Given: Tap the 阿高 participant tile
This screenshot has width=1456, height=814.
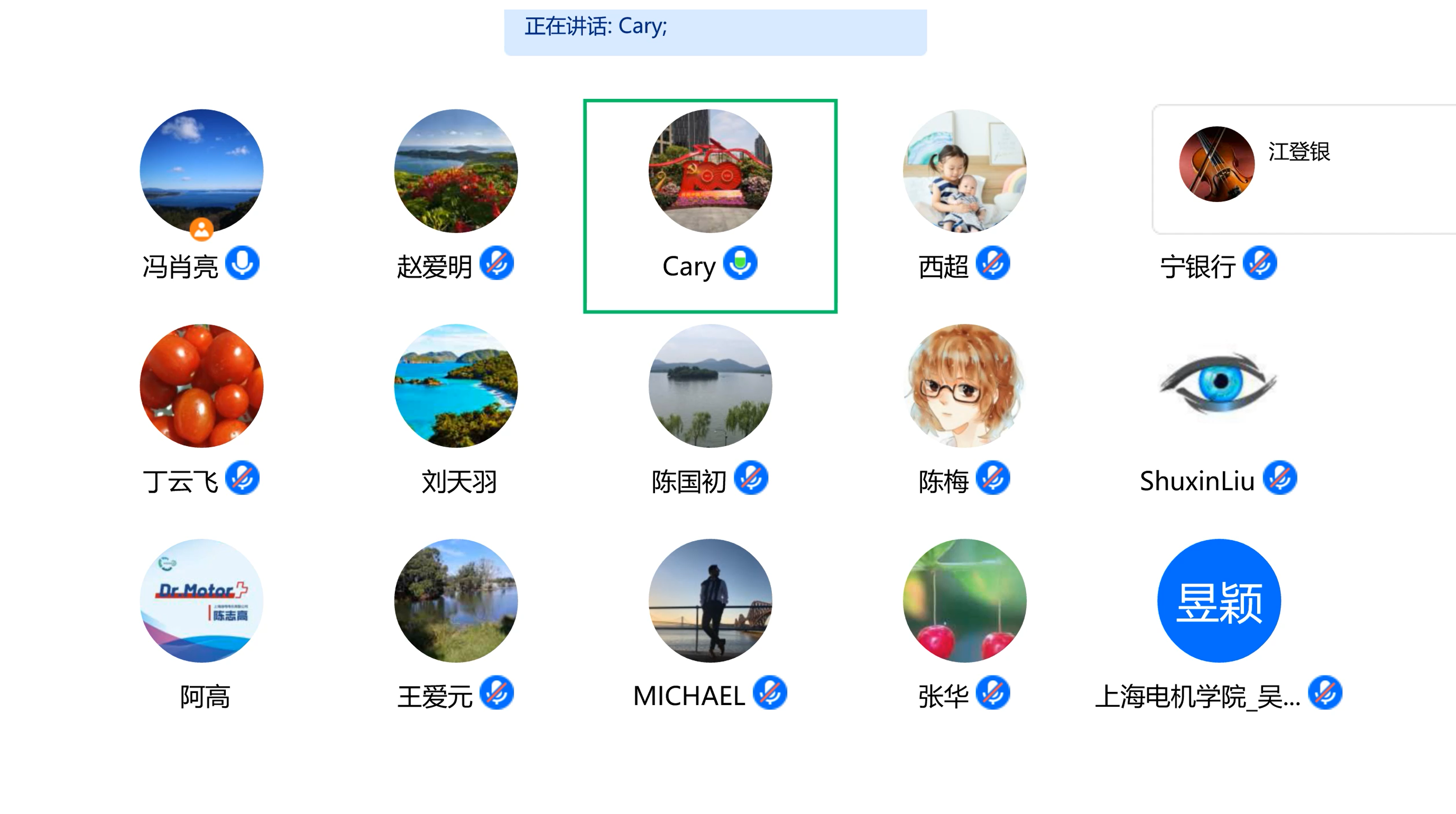Looking at the screenshot, I should click(201, 601).
